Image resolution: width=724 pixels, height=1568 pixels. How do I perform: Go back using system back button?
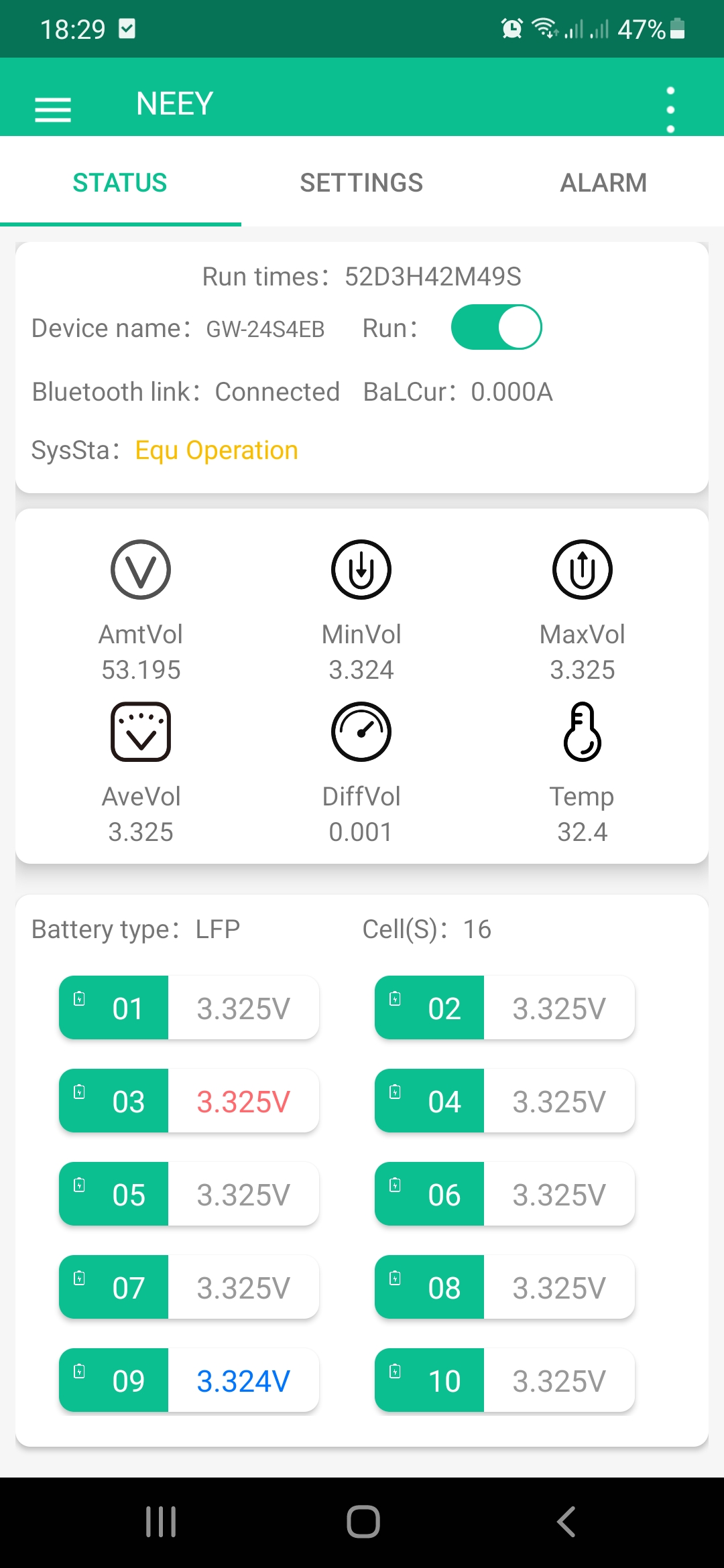[x=566, y=1521]
